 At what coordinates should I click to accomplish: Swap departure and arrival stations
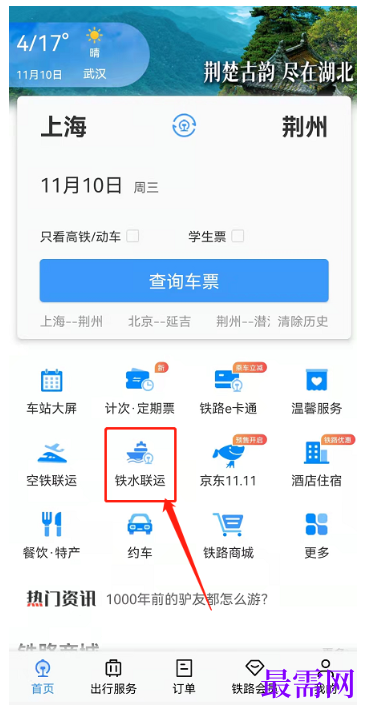[x=184, y=125]
